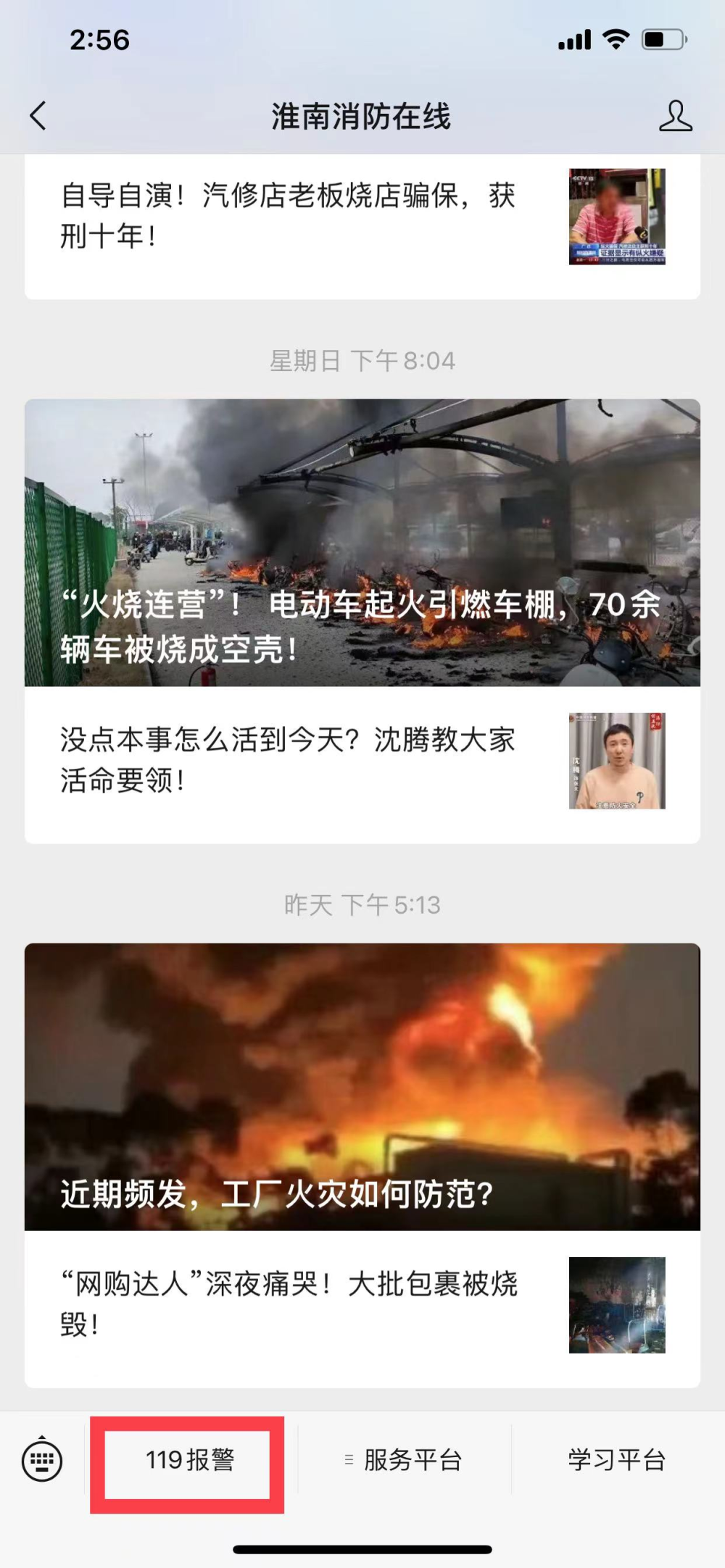Open article 工厂火灾如何防范

(362, 1086)
